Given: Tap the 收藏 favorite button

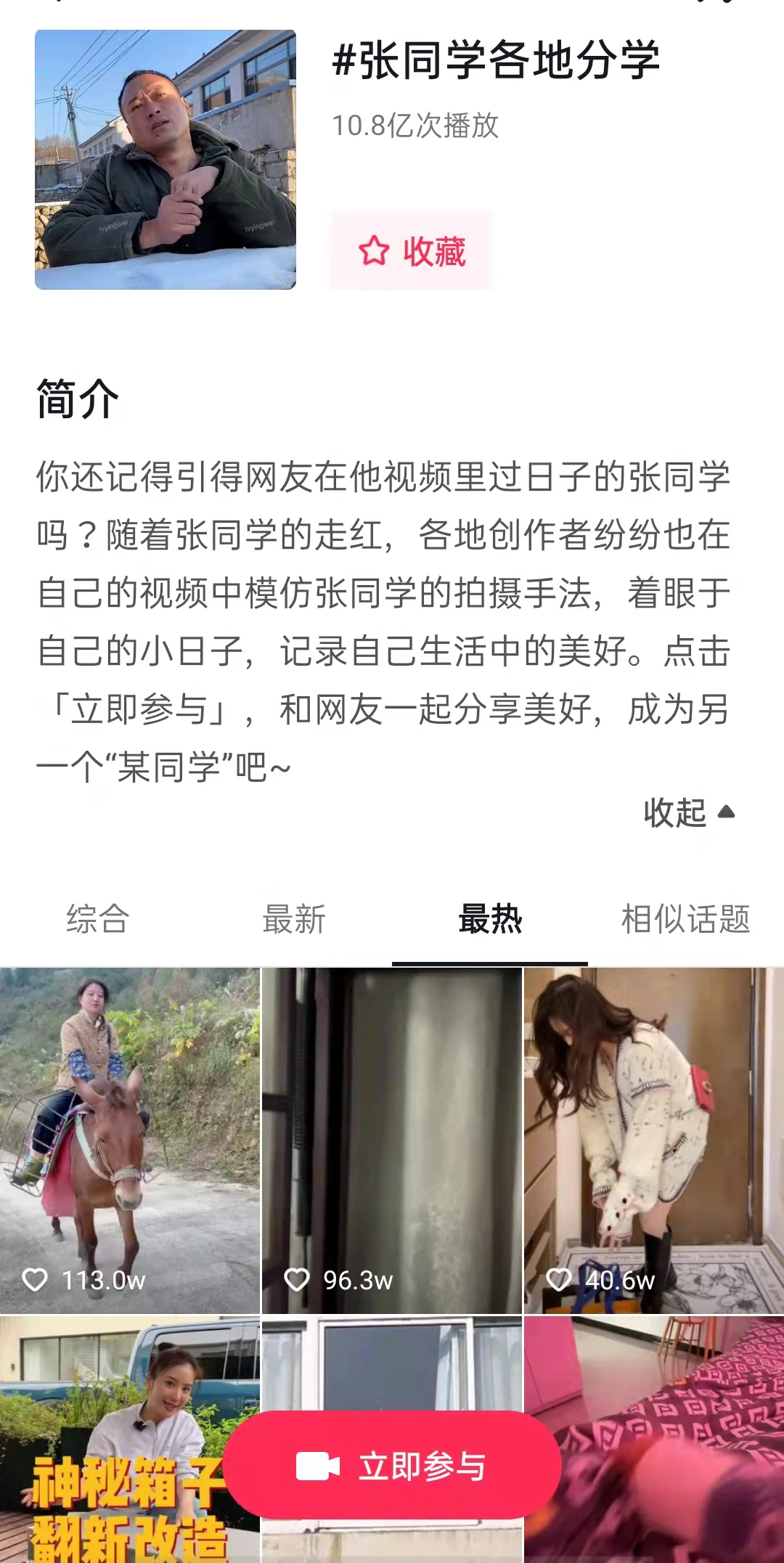Looking at the screenshot, I should (x=412, y=251).
